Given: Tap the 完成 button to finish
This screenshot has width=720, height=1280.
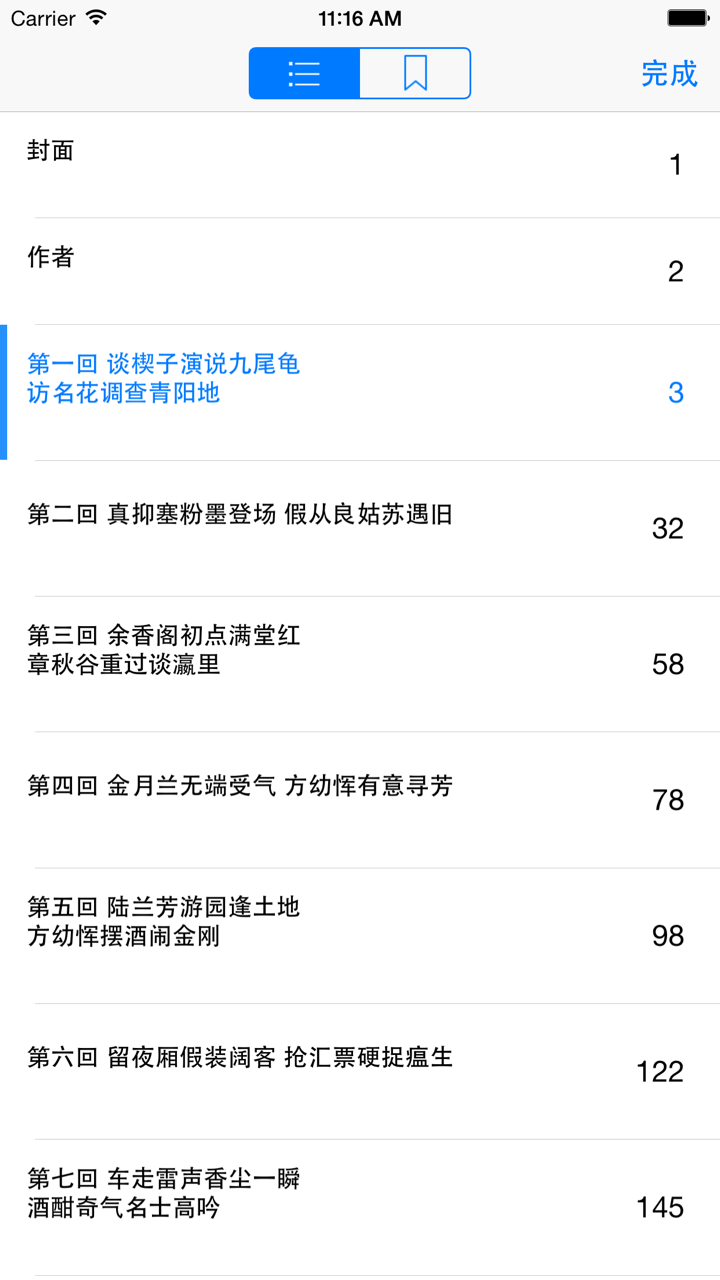Looking at the screenshot, I should [x=670, y=74].
